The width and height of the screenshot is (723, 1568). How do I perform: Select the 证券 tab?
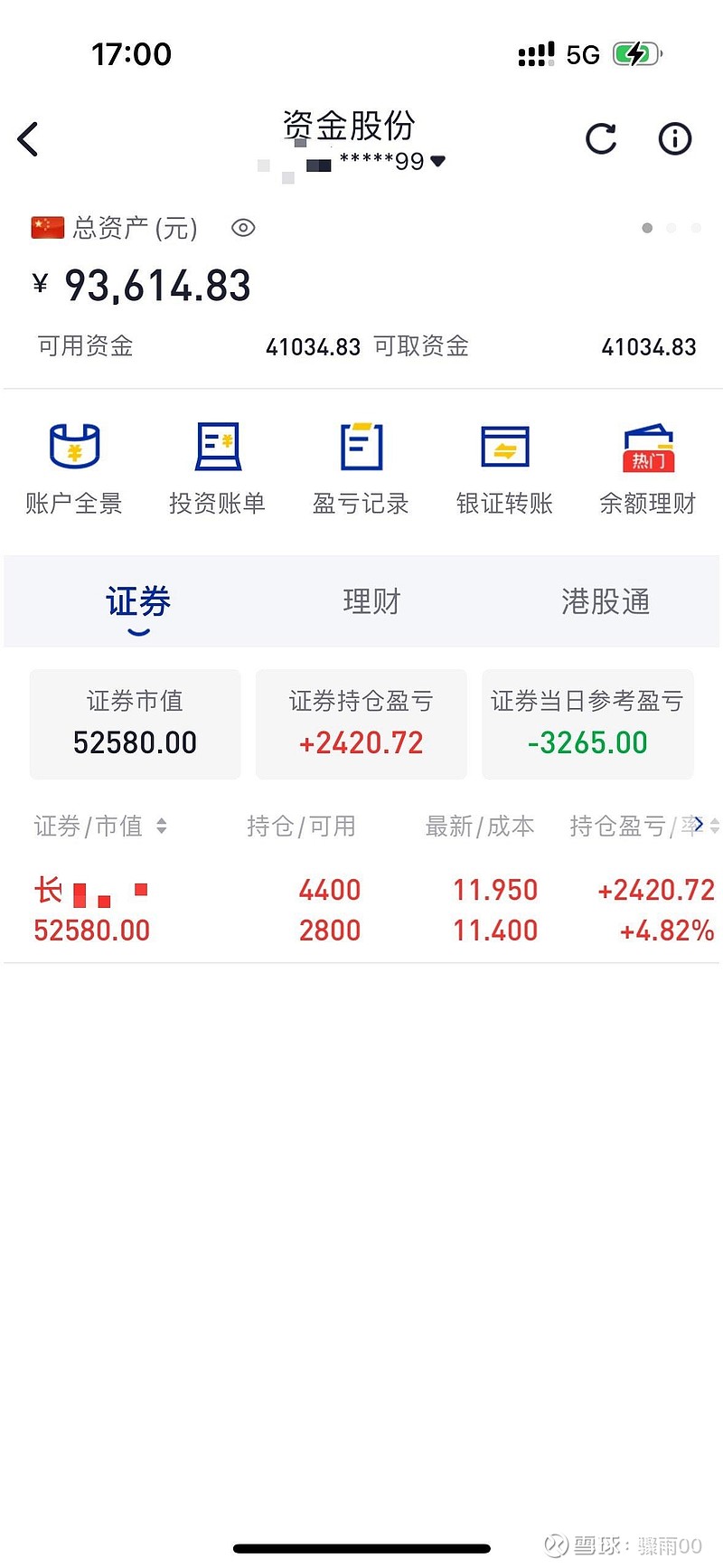tap(138, 602)
